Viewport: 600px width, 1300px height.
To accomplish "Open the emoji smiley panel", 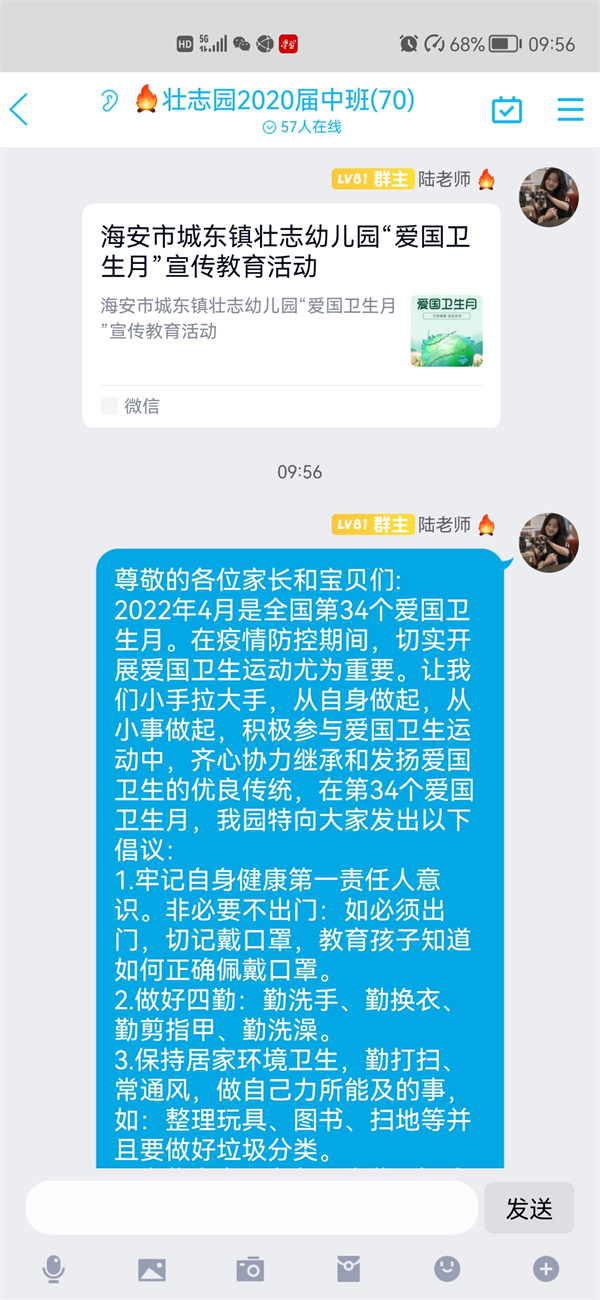I will [447, 1269].
